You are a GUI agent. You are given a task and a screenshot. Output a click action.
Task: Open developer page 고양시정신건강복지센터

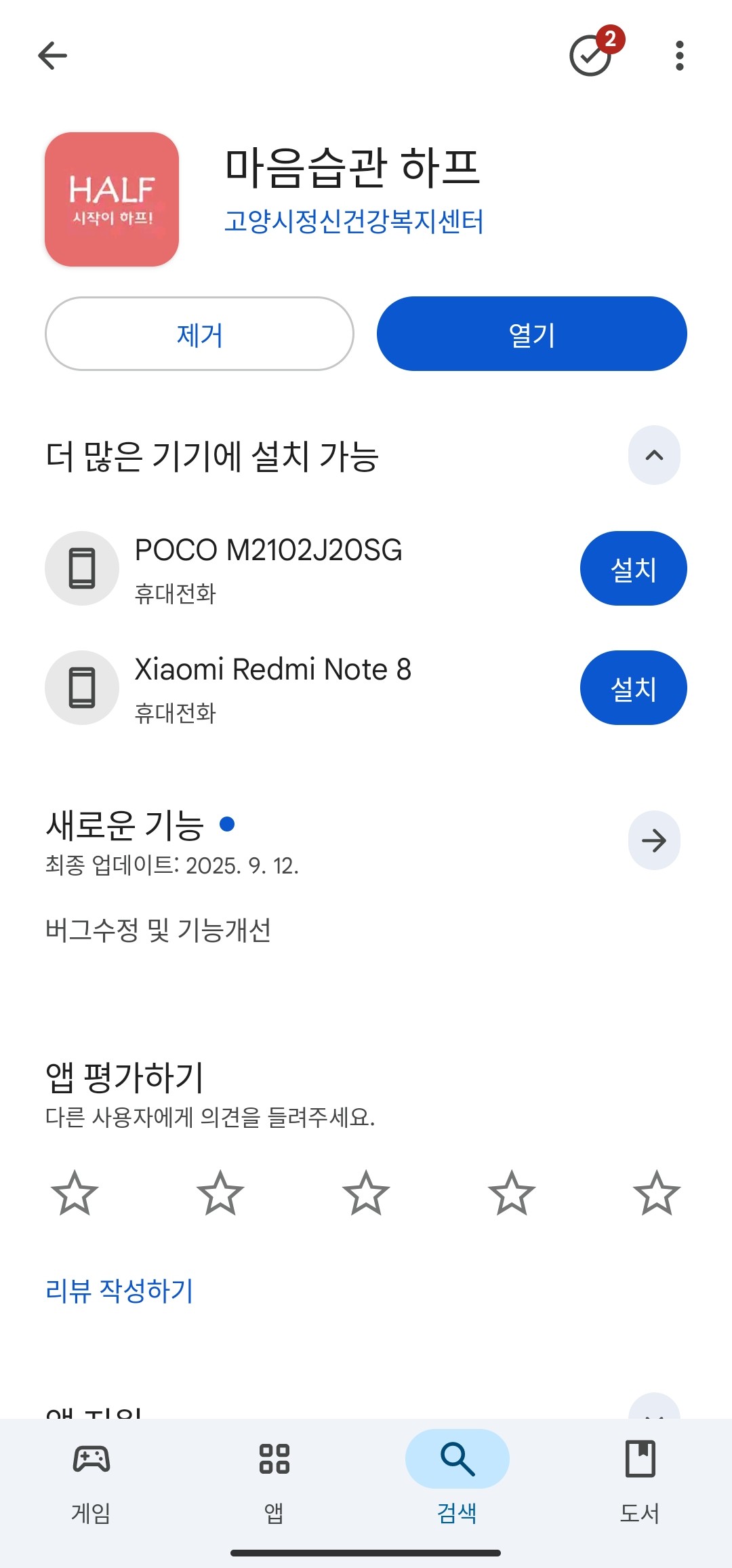pos(354,221)
